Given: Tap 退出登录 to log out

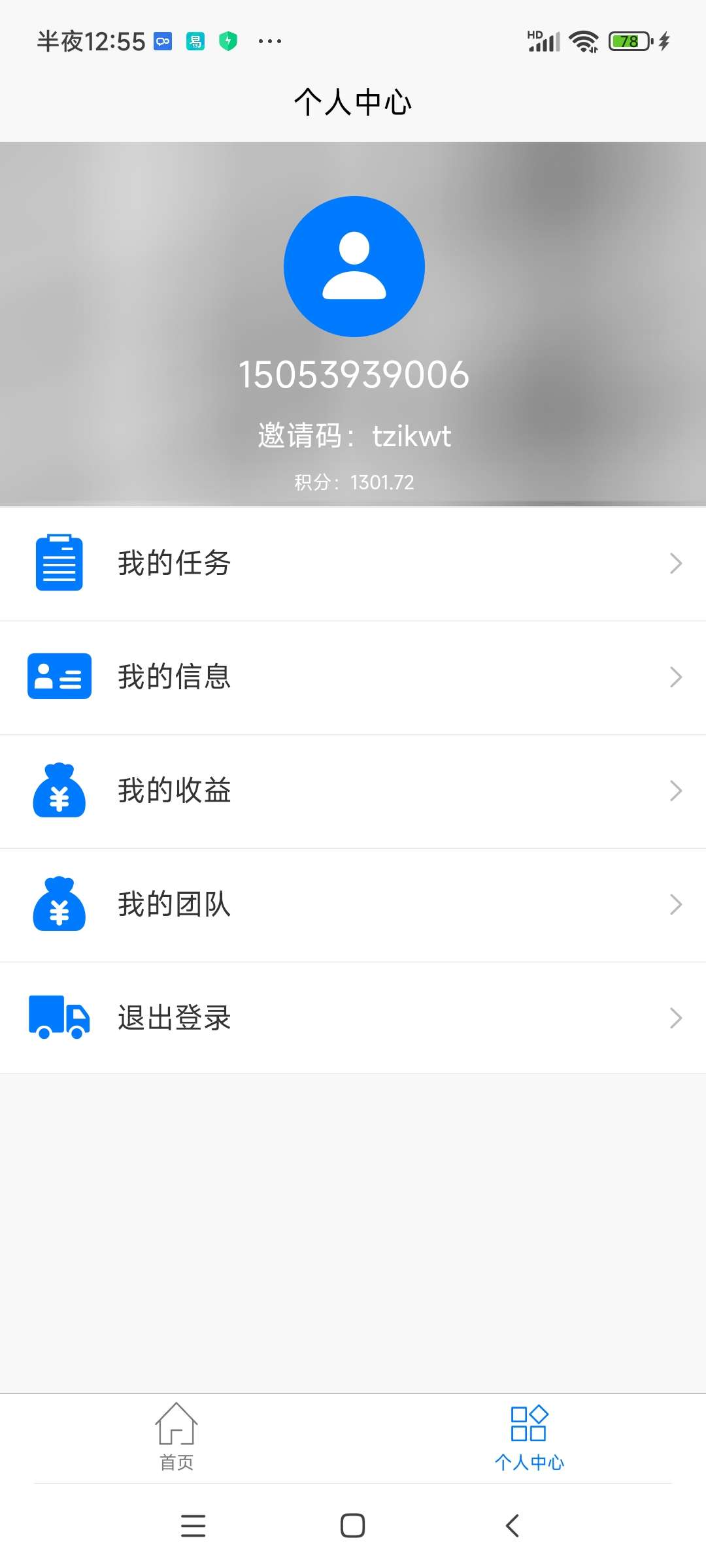Looking at the screenshot, I should [x=353, y=1018].
